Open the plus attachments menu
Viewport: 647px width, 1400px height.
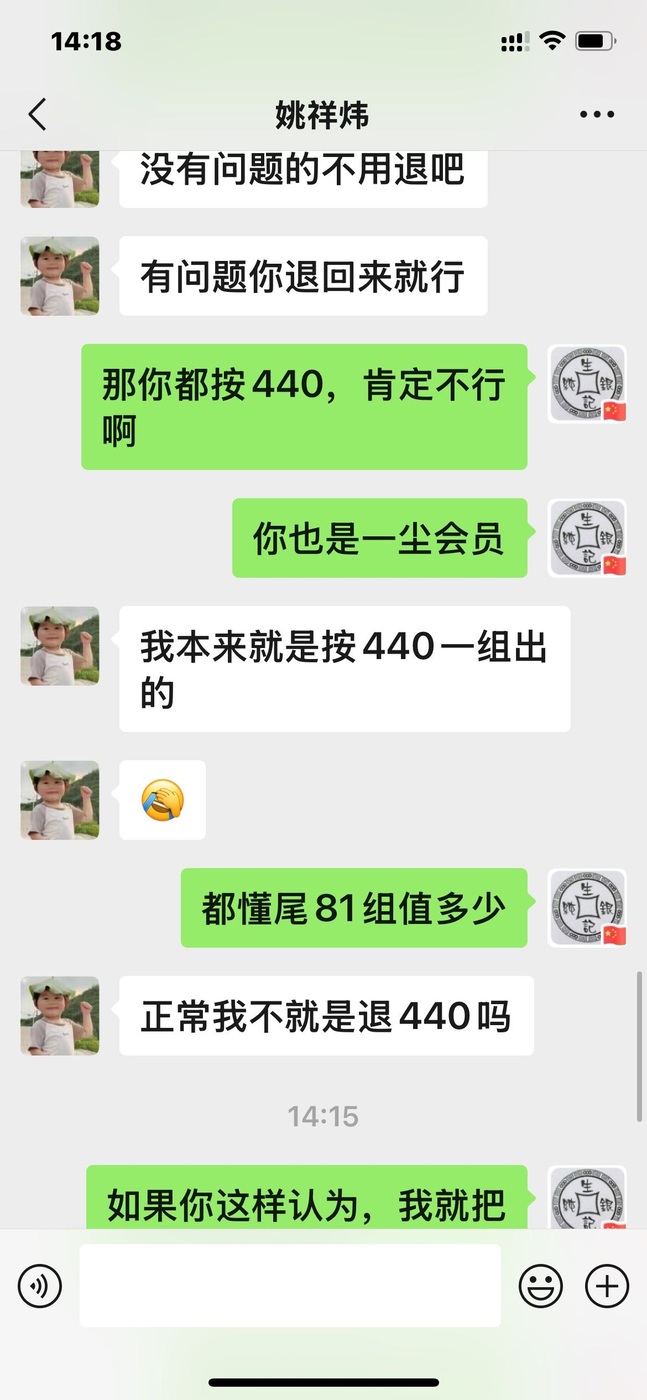pos(607,1285)
